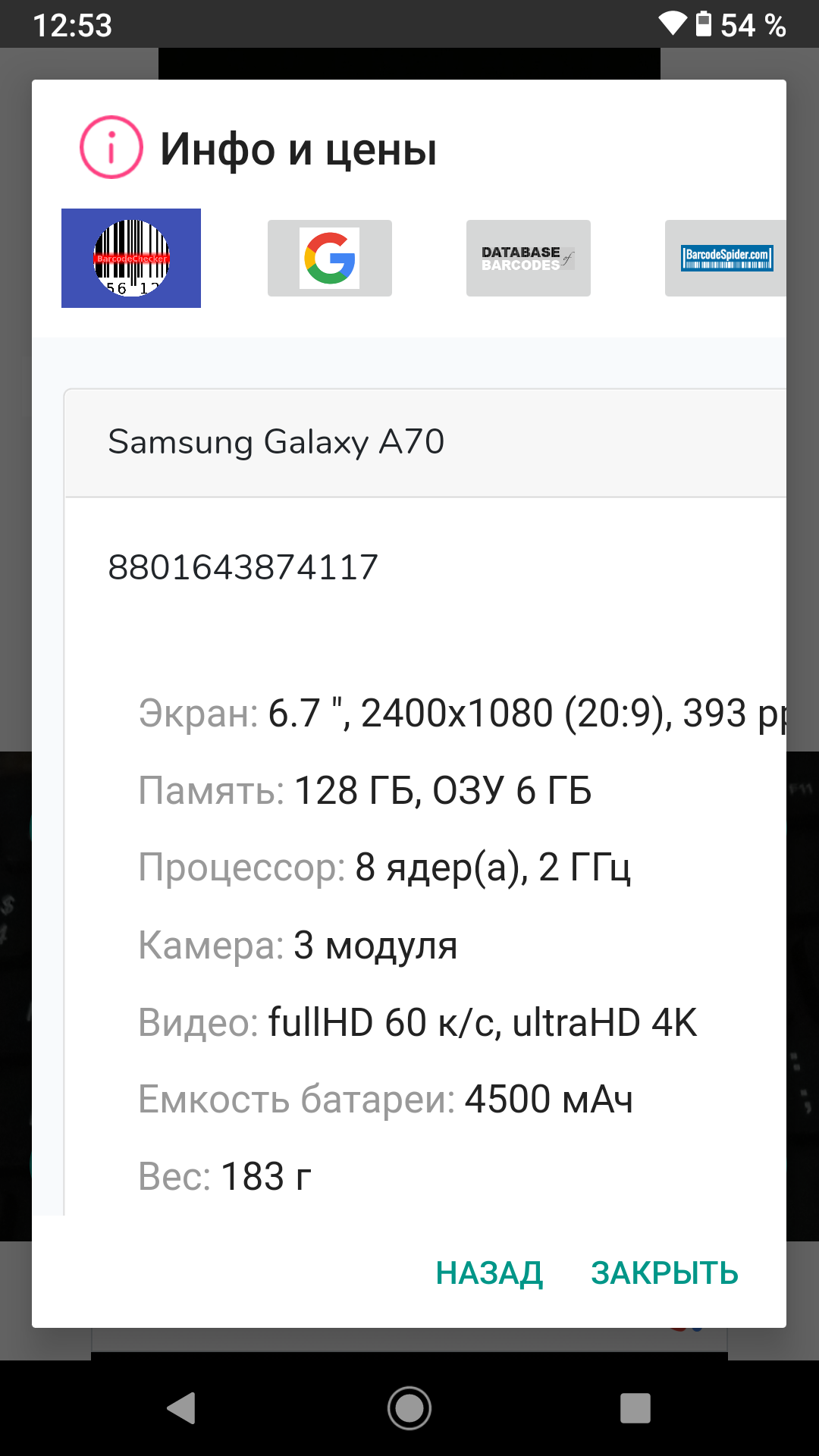
Task: Close the dialog with ЗАКРЫТЬ
Action: 664,1273
